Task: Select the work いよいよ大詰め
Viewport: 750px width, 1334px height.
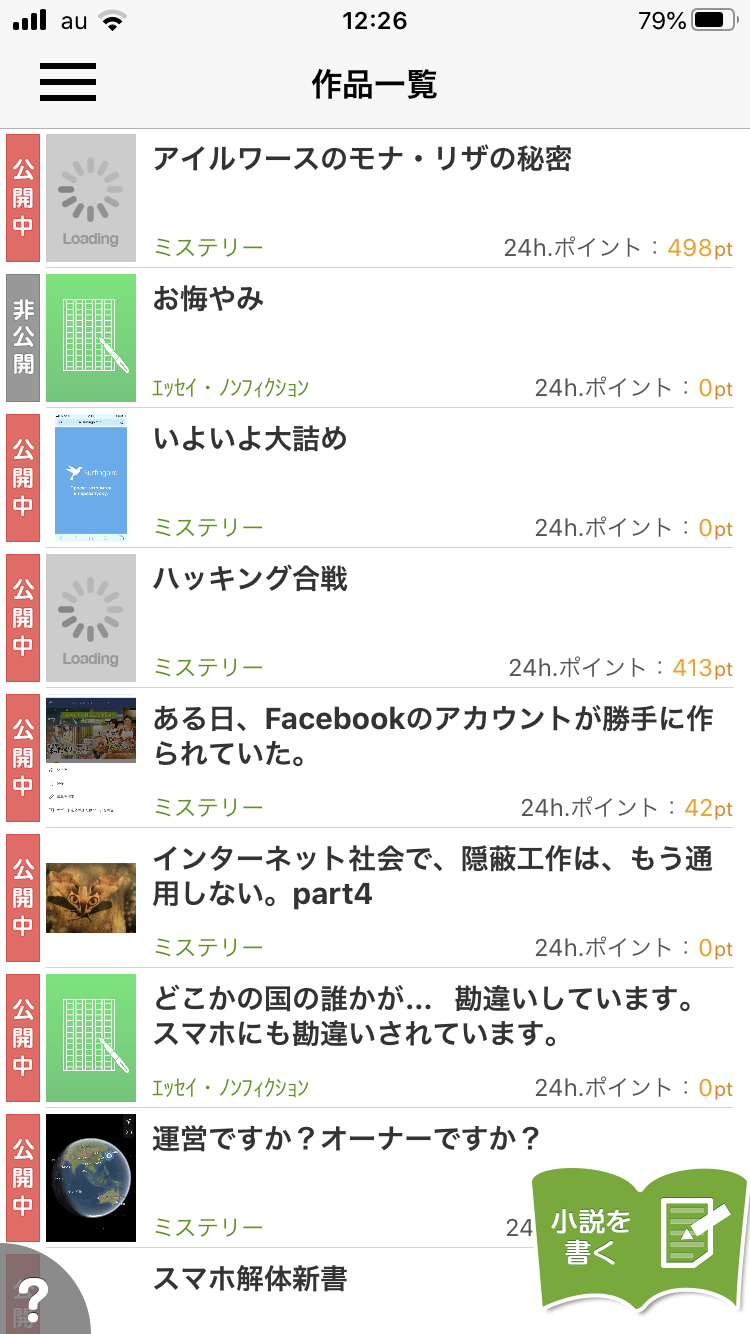Action: point(250,439)
